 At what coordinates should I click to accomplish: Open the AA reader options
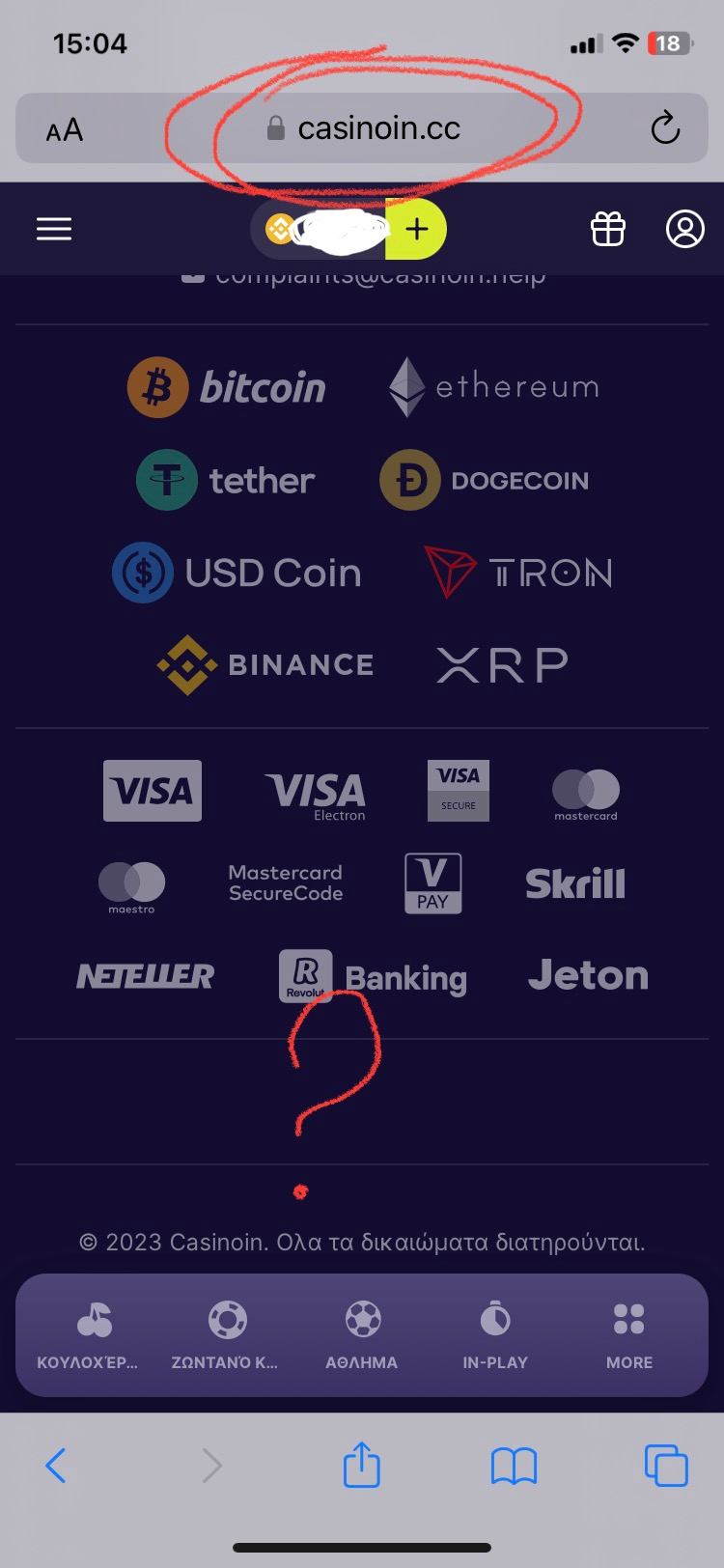click(65, 129)
